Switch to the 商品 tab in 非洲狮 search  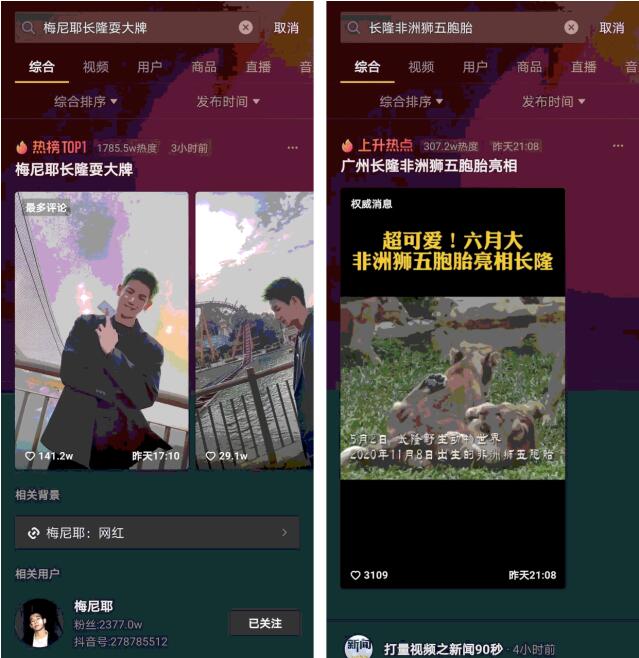tap(530, 67)
